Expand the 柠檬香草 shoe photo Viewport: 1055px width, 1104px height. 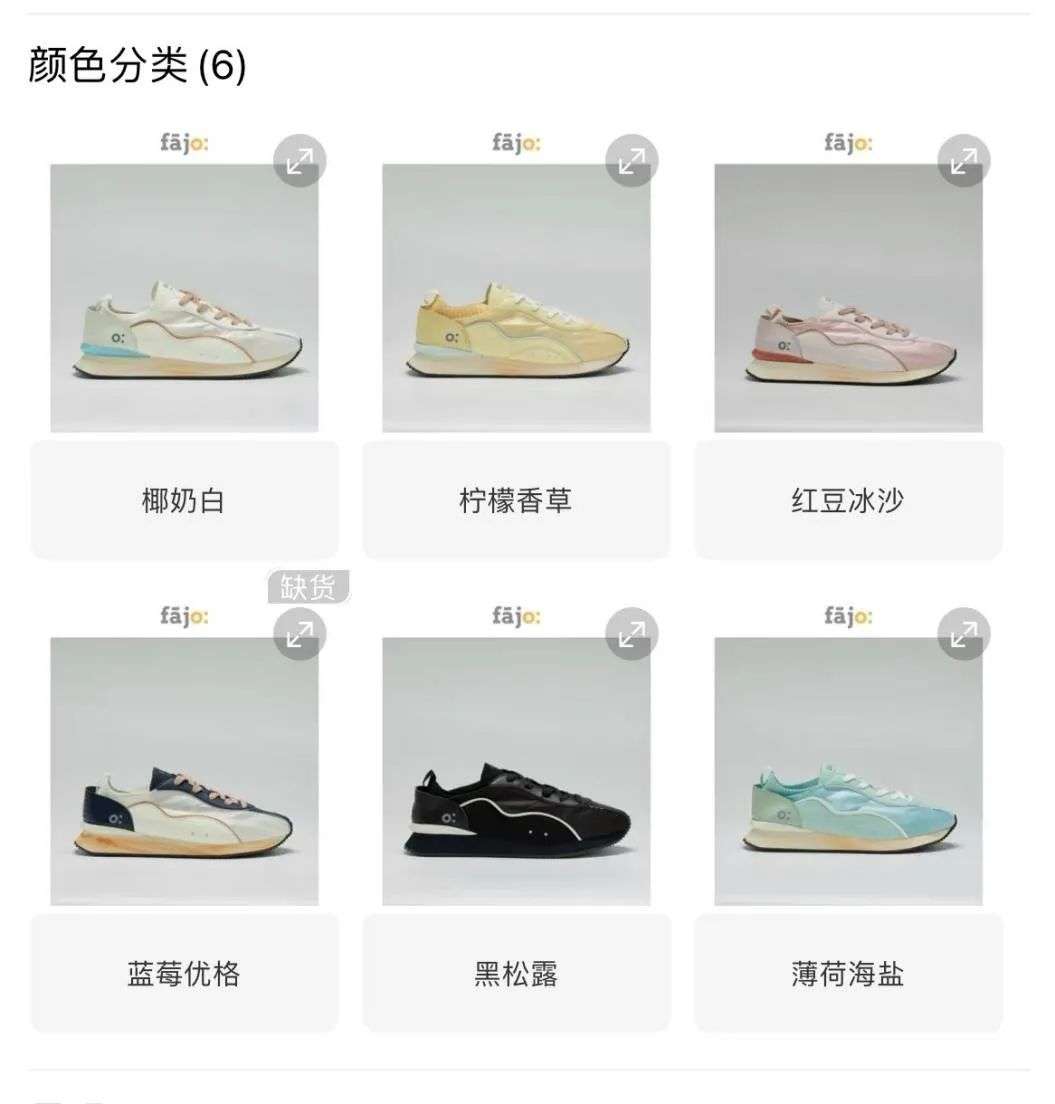[x=632, y=160]
